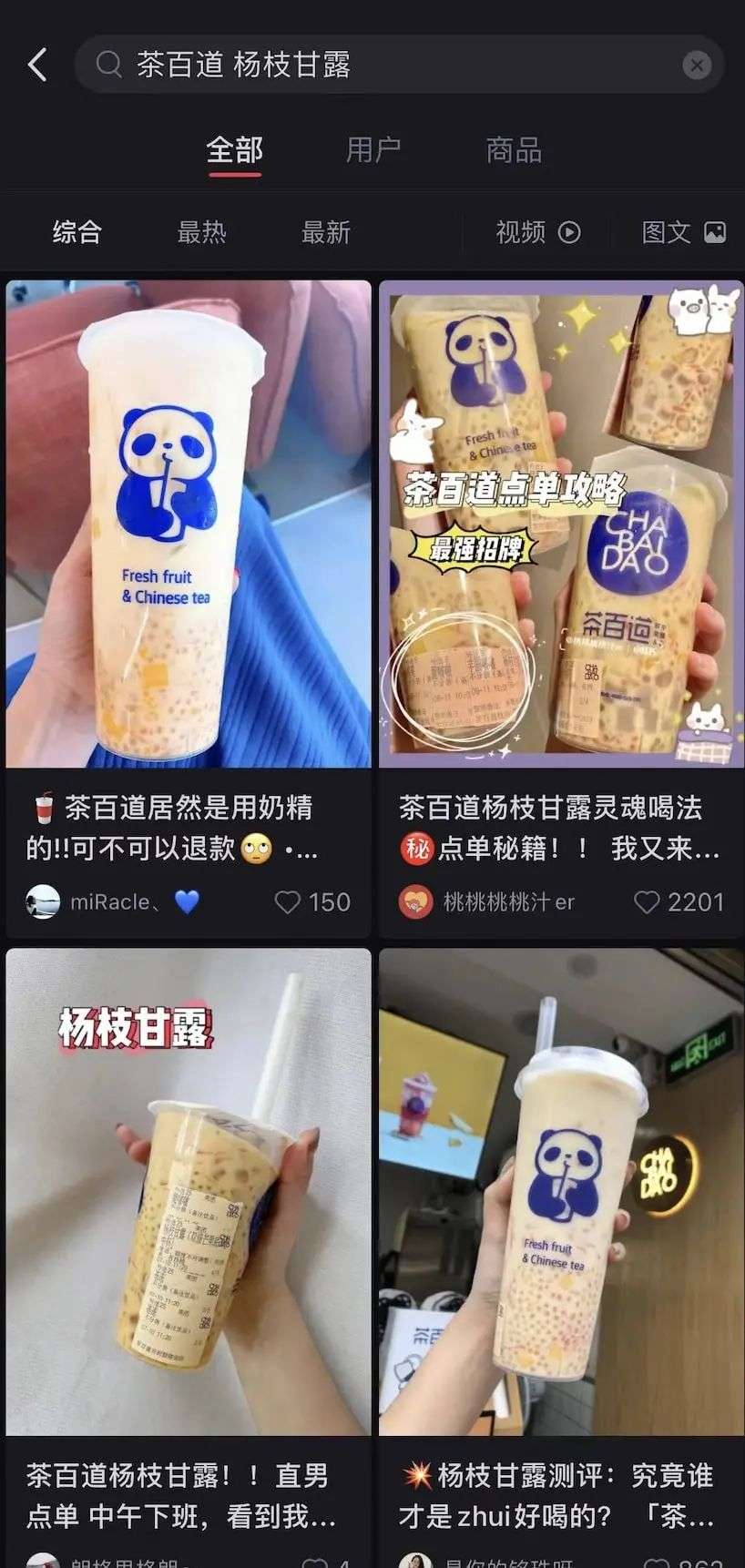Switch to the 用户 tab

pyautogui.click(x=373, y=150)
